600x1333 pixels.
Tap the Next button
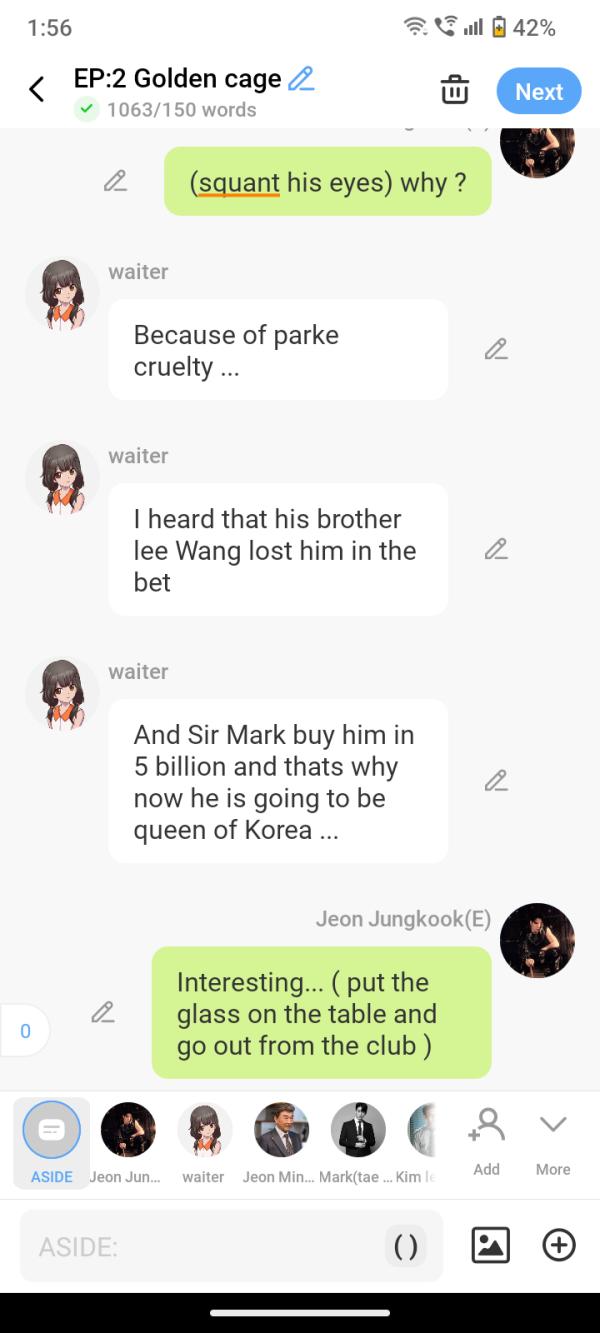539,91
